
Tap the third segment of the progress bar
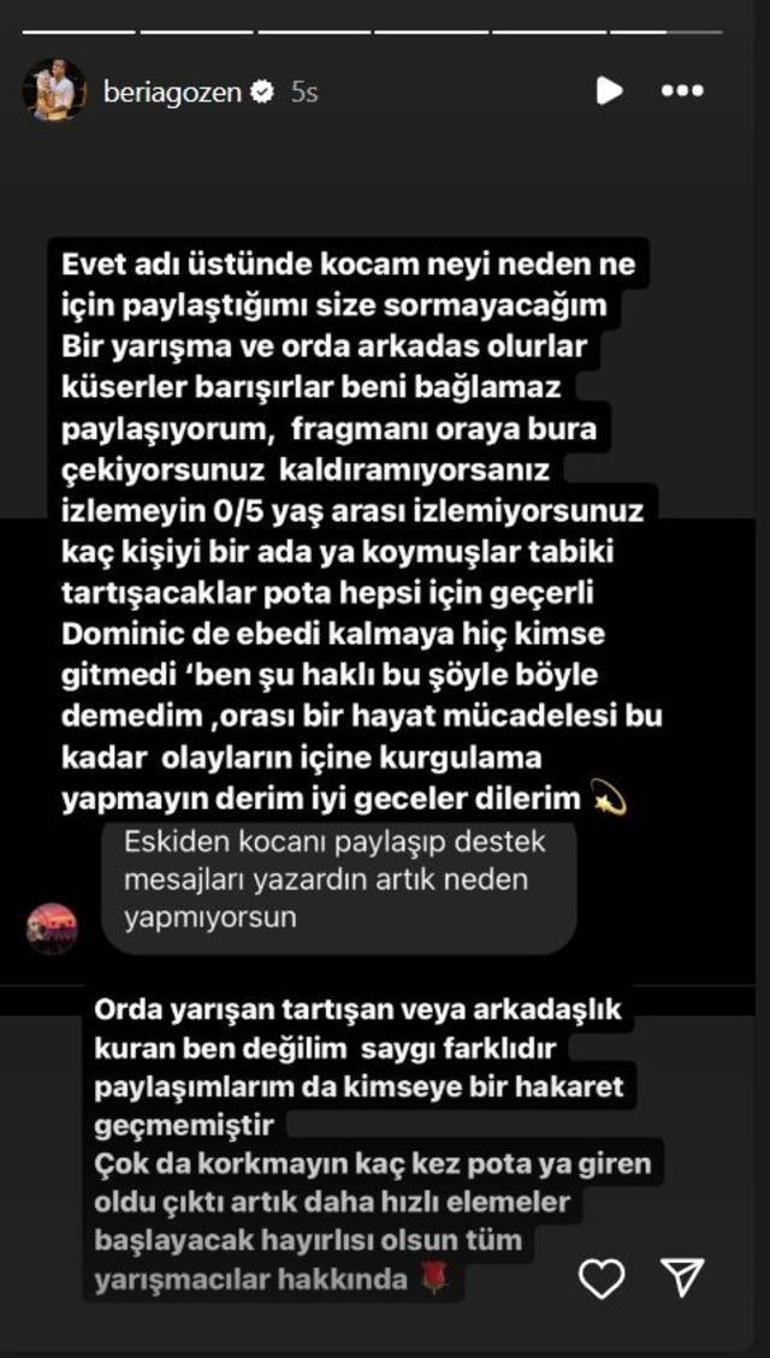click(315, 33)
